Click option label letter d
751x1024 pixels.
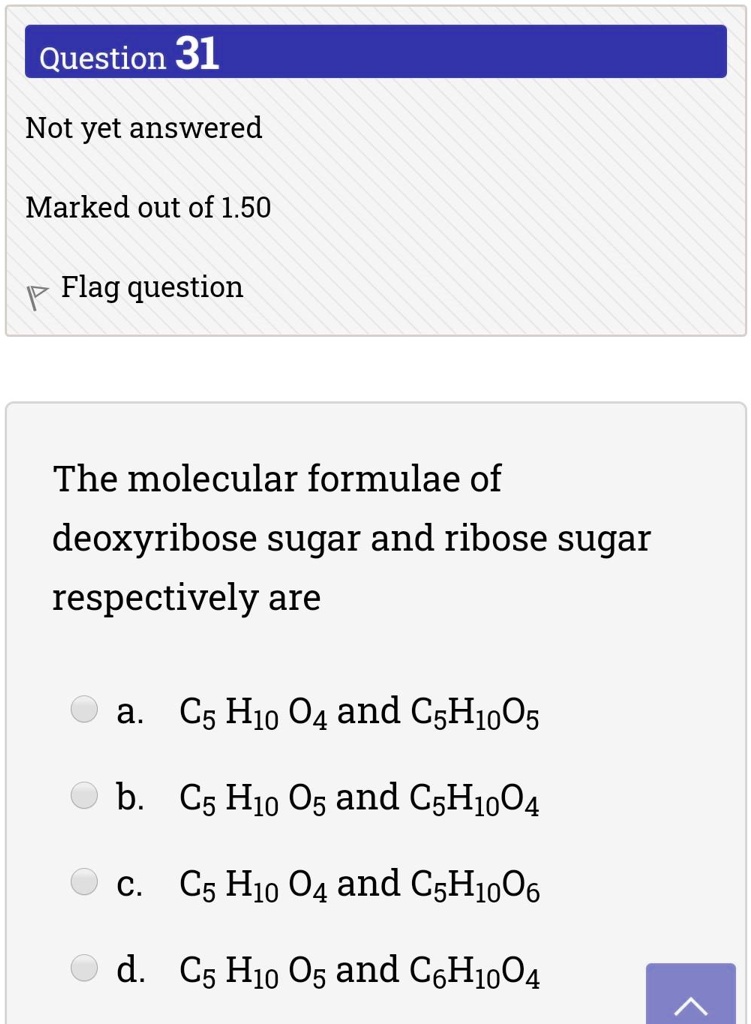click(x=128, y=970)
